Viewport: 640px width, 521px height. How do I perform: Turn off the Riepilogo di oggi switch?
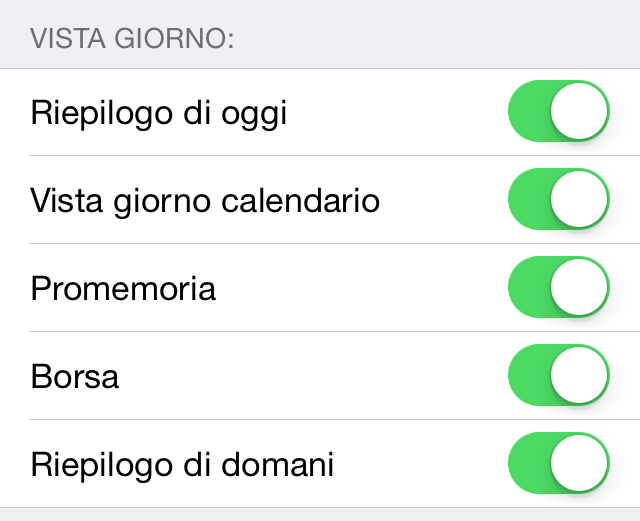(559, 112)
